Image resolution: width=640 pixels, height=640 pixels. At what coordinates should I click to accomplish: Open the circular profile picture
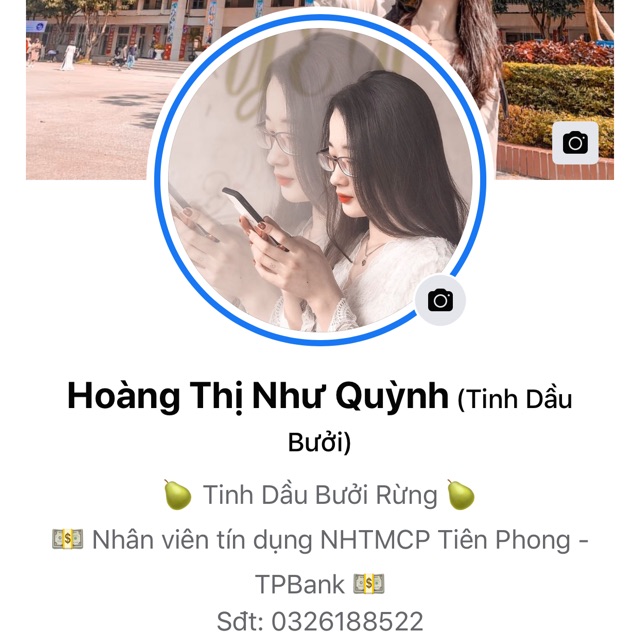click(x=320, y=180)
